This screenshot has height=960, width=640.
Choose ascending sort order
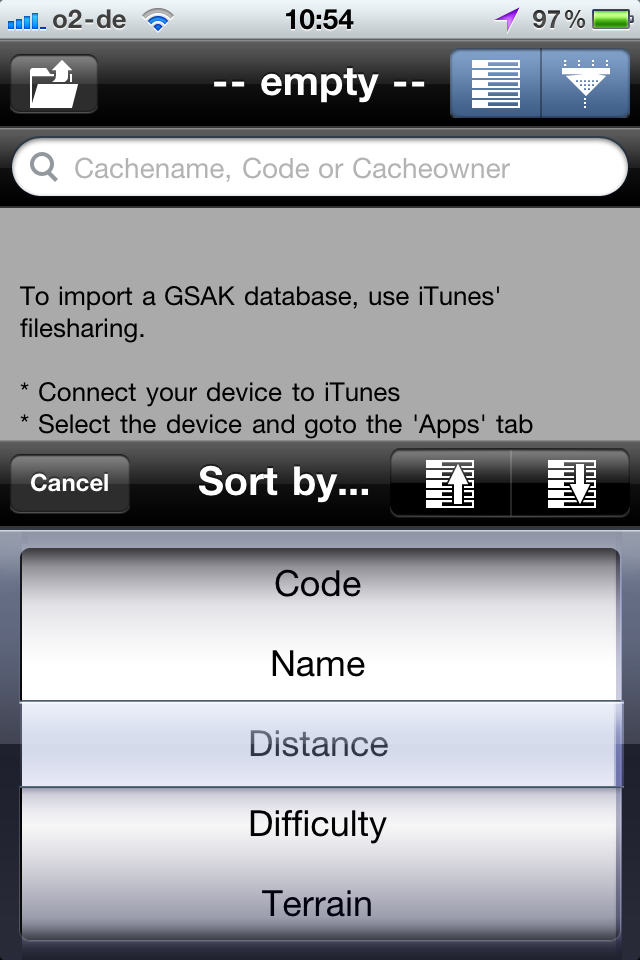coord(450,484)
